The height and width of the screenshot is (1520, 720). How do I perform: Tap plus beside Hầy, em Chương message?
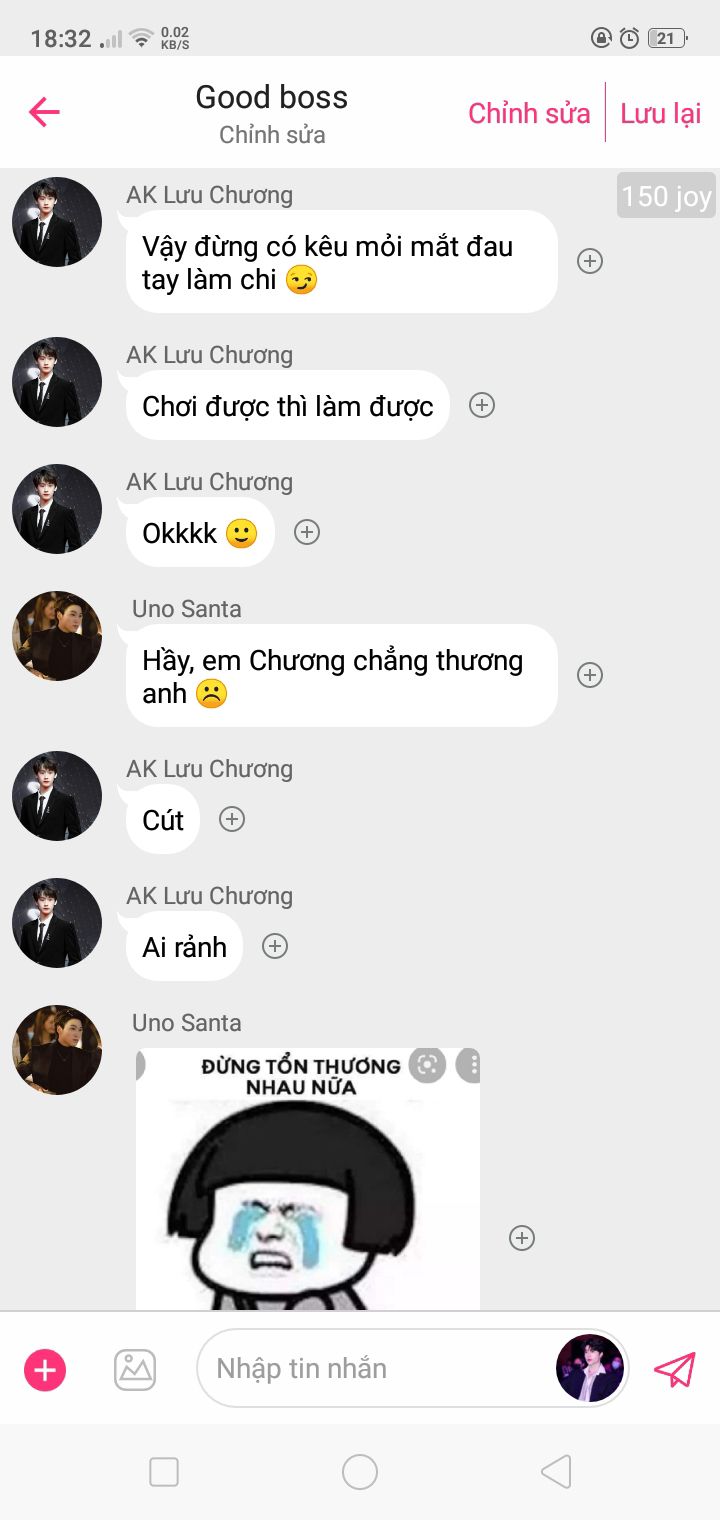coord(590,675)
